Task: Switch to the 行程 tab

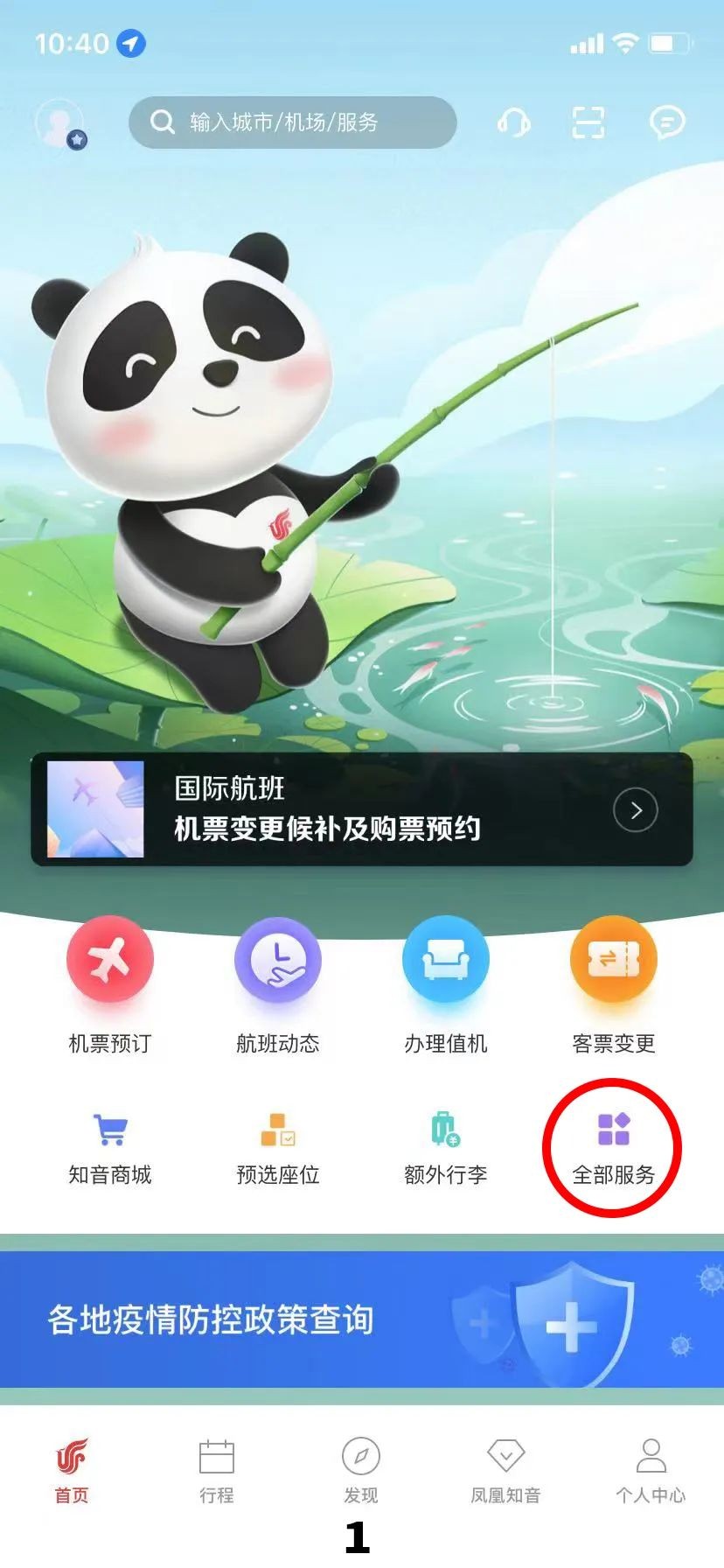Action: 217,1472
